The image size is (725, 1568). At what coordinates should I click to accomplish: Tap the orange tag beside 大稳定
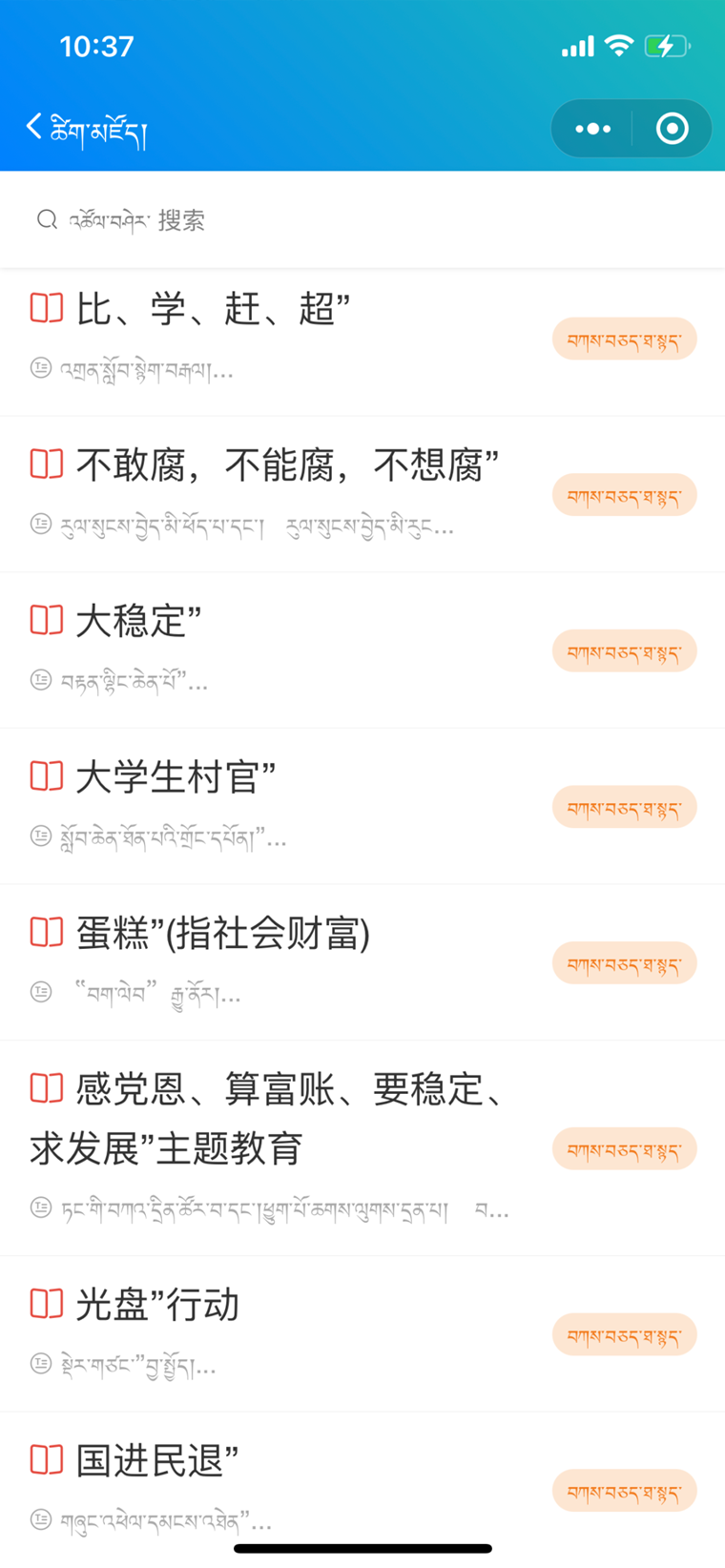click(x=625, y=651)
